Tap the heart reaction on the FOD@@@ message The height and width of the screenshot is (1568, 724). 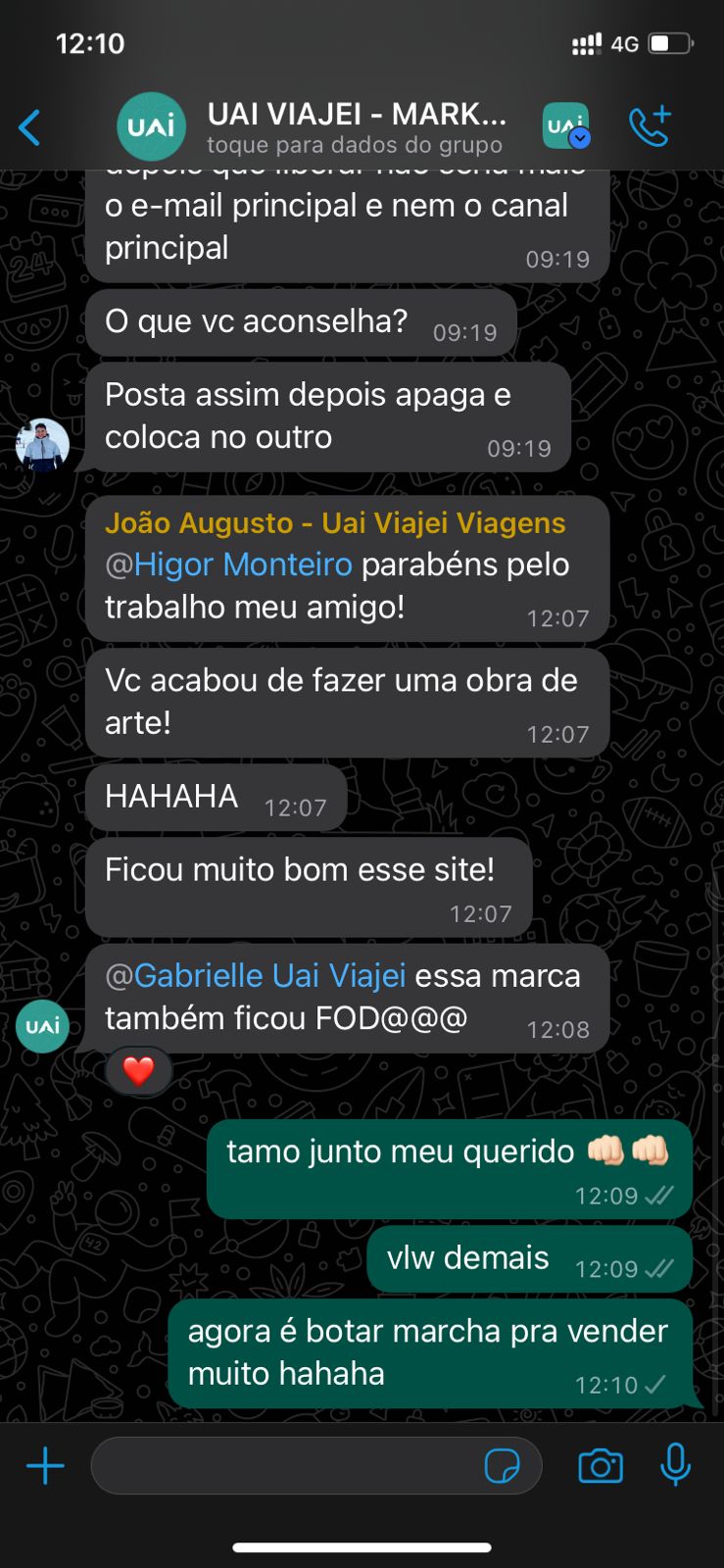point(138,1071)
